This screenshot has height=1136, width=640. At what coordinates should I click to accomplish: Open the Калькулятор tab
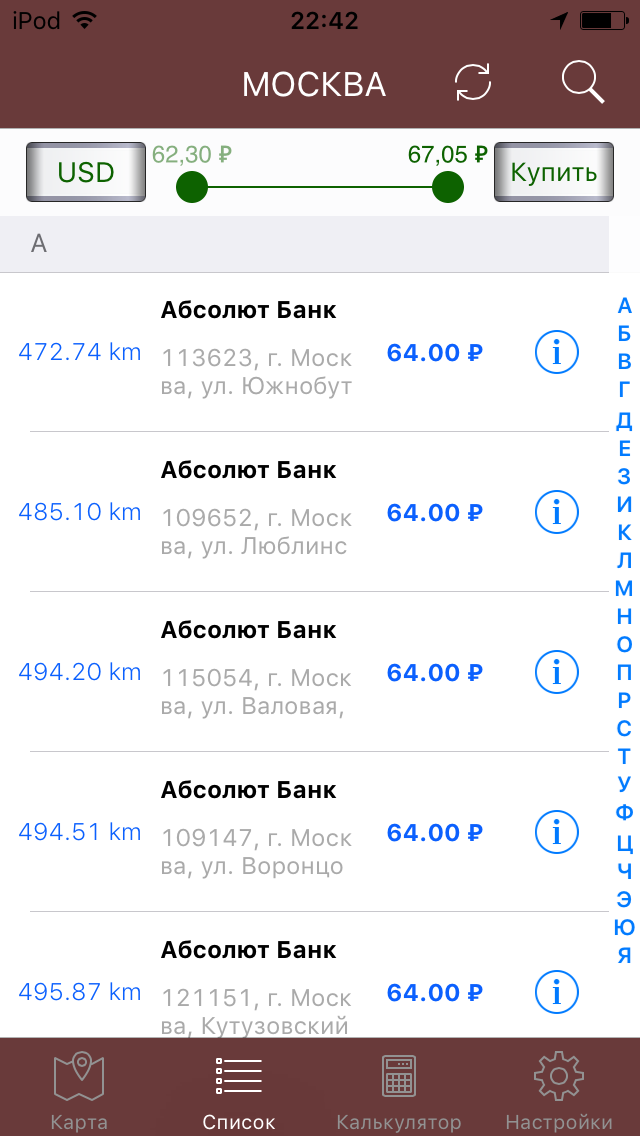pyautogui.click(x=399, y=1090)
